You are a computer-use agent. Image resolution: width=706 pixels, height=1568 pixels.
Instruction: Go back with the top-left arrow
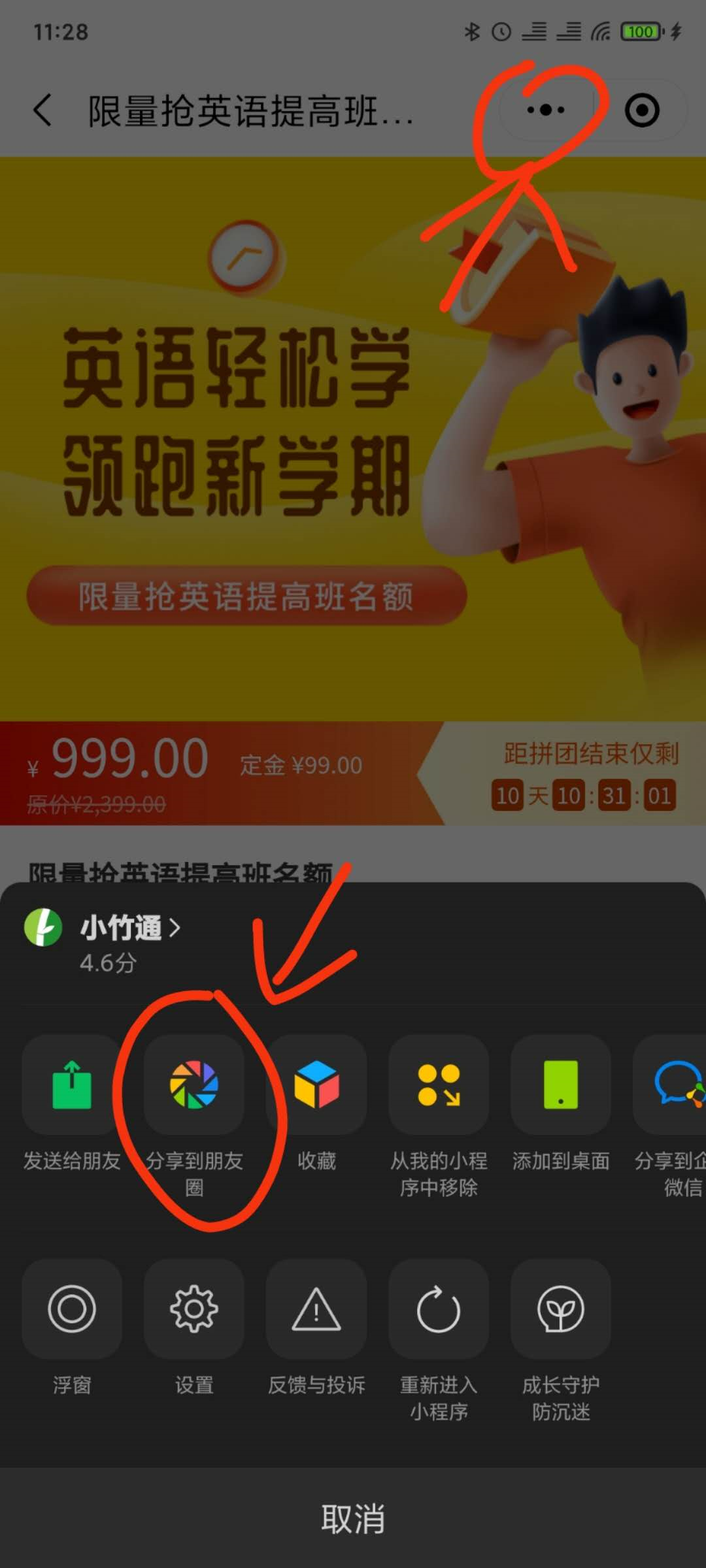tap(43, 110)
